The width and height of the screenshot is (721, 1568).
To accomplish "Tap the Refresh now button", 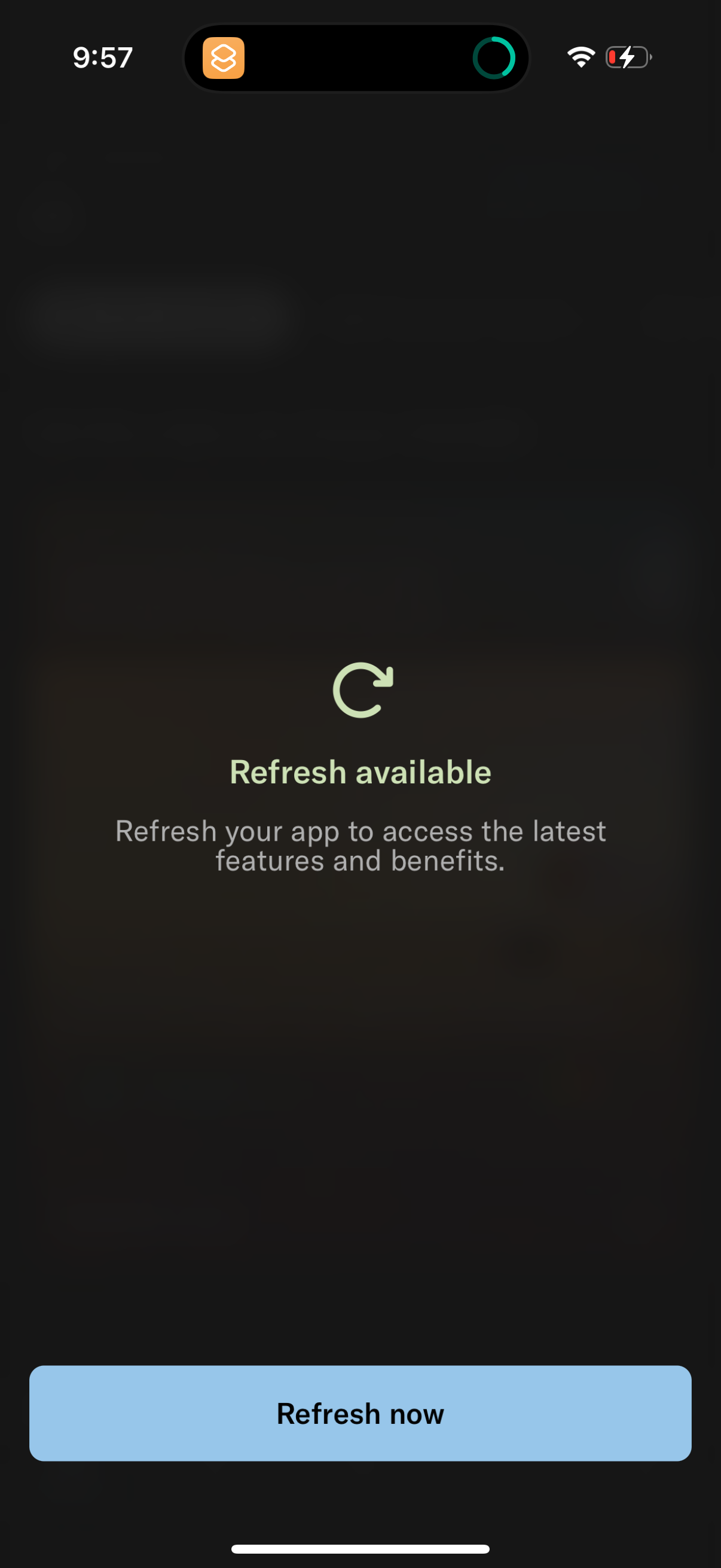I will tap(360, 1413).
